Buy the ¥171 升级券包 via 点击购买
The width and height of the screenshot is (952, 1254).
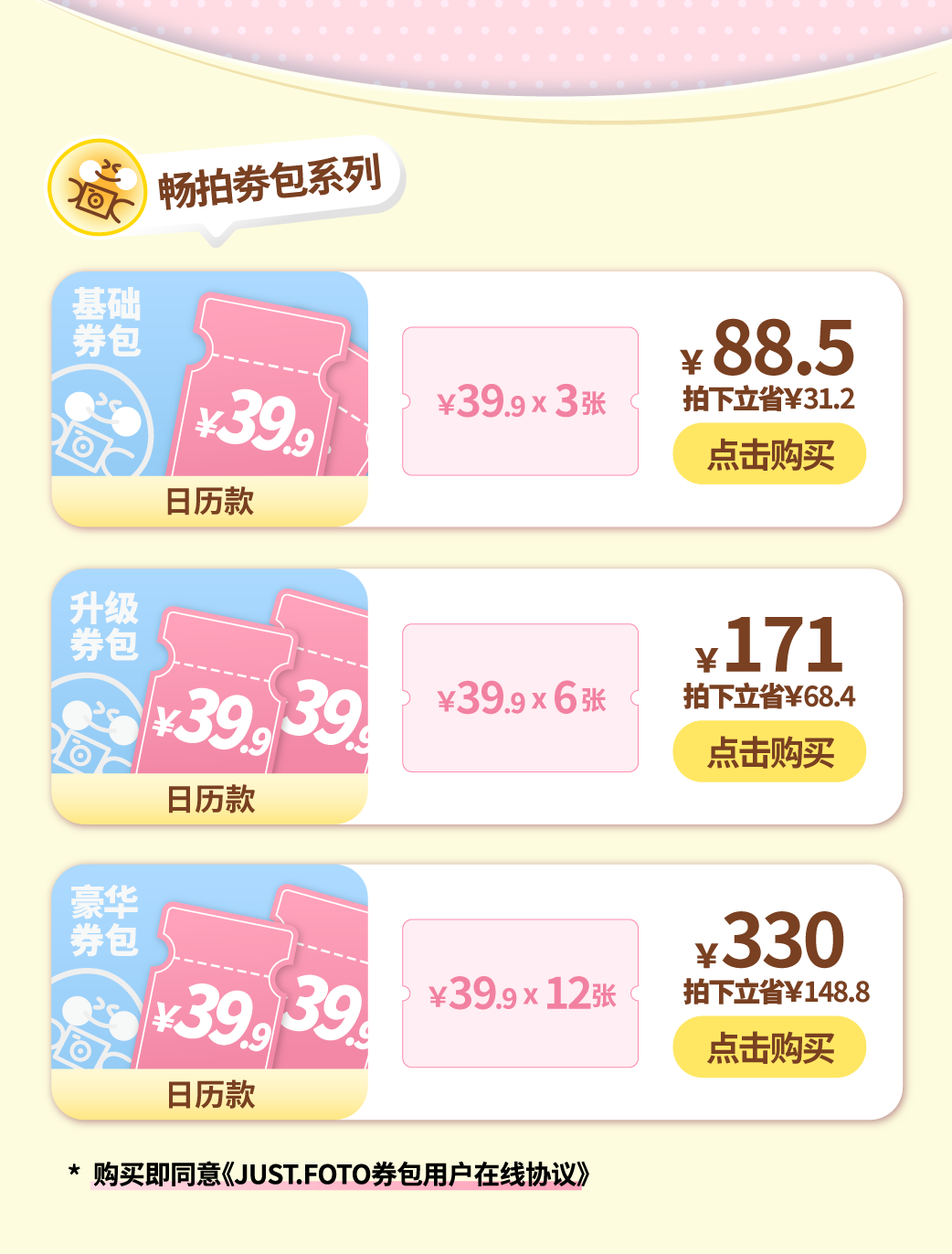pyautogui.click(x=769, y=752)
